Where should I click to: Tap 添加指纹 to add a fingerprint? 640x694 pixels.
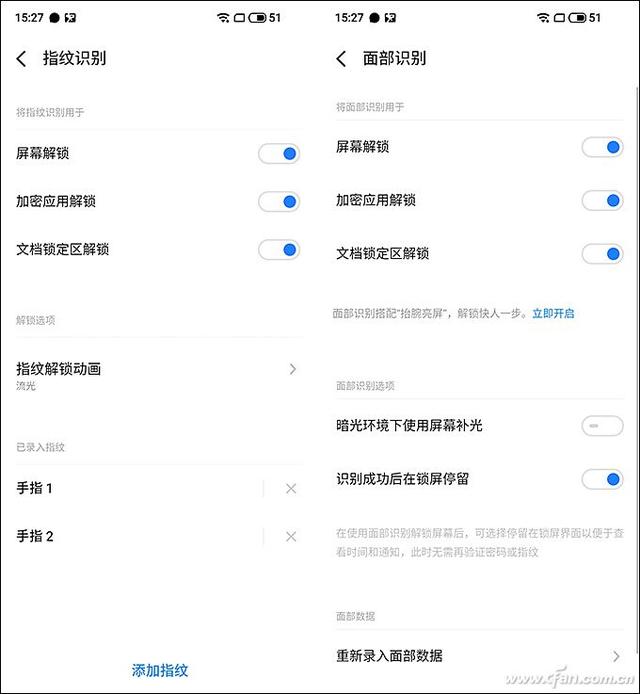click(160, 670)
